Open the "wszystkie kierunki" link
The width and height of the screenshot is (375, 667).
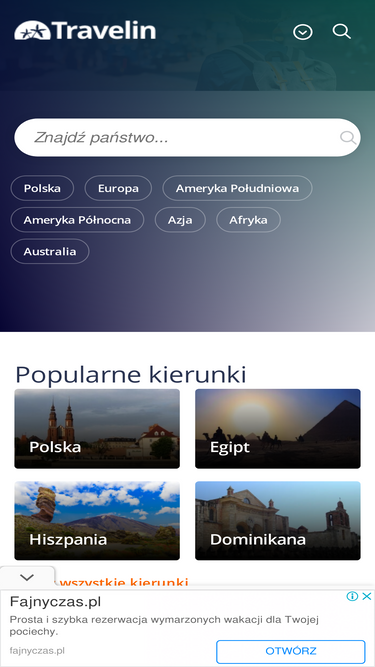pos(124,582)
